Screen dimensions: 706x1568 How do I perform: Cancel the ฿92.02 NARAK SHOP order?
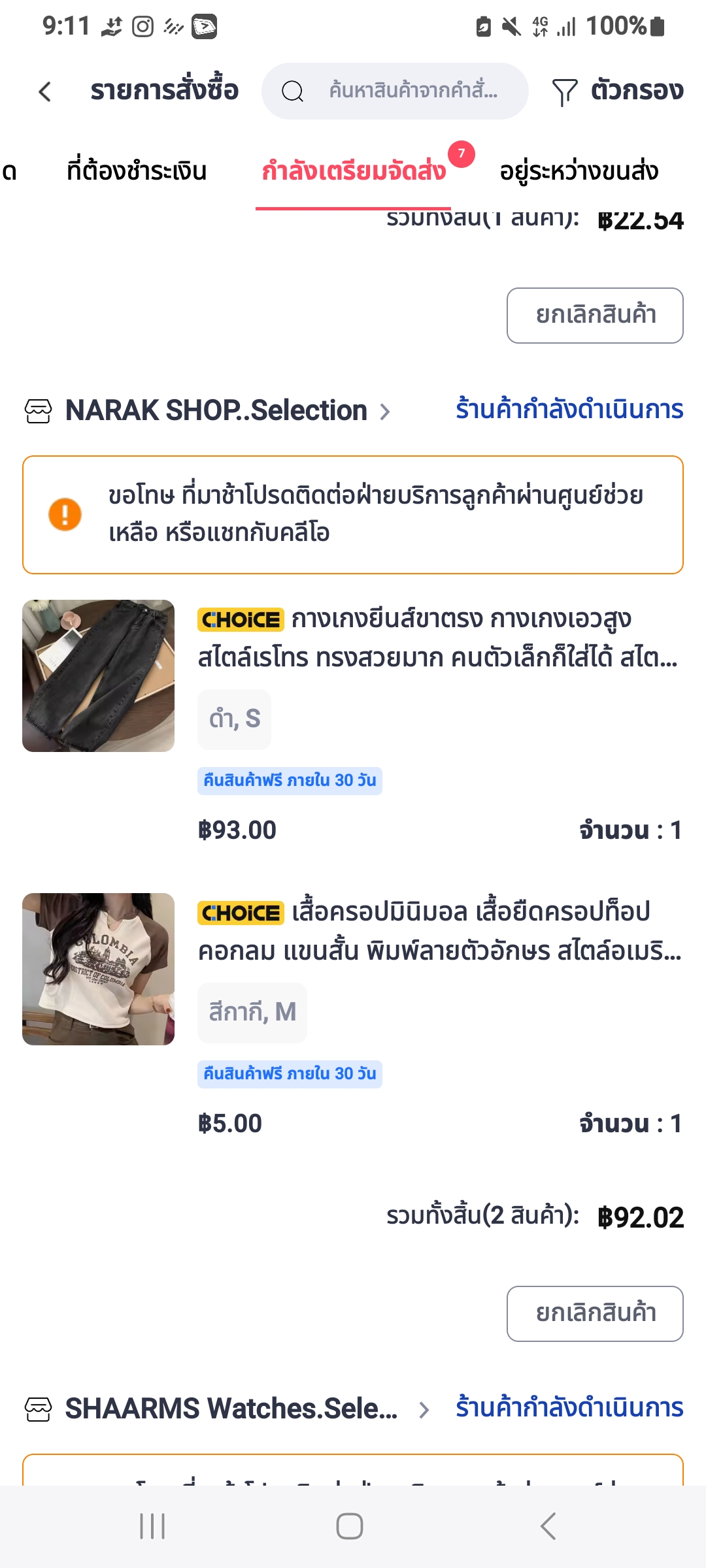pyautogui.click(x=595, y=1314)
